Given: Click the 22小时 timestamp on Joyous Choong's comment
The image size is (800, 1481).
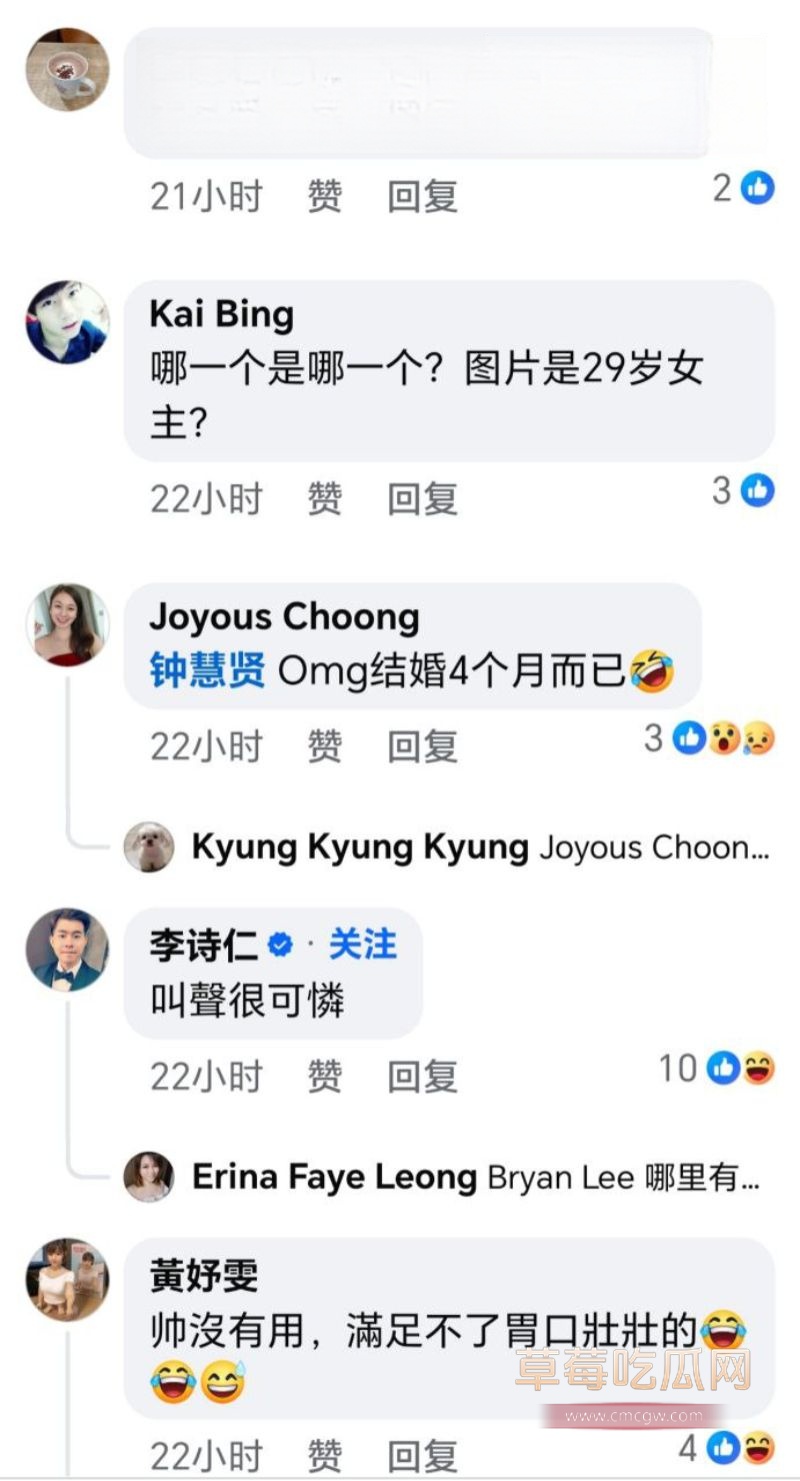Looking at the screenshot, I should 207,743.
